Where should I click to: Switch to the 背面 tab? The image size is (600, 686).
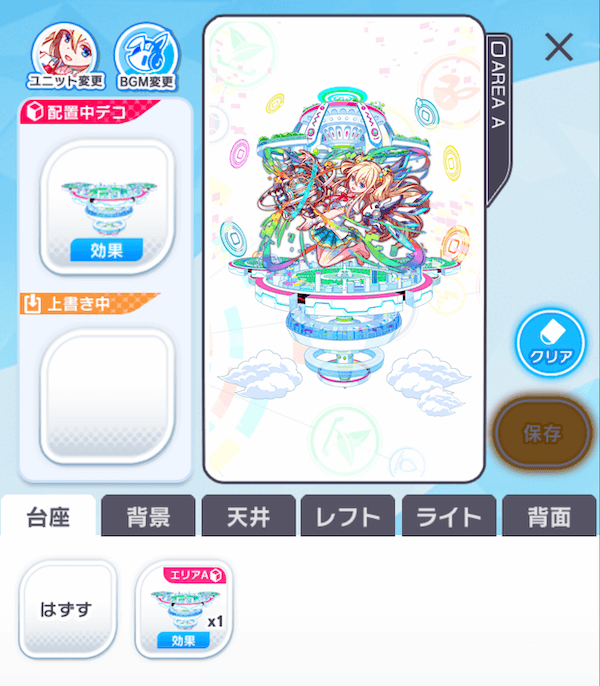tap(548, 517)
